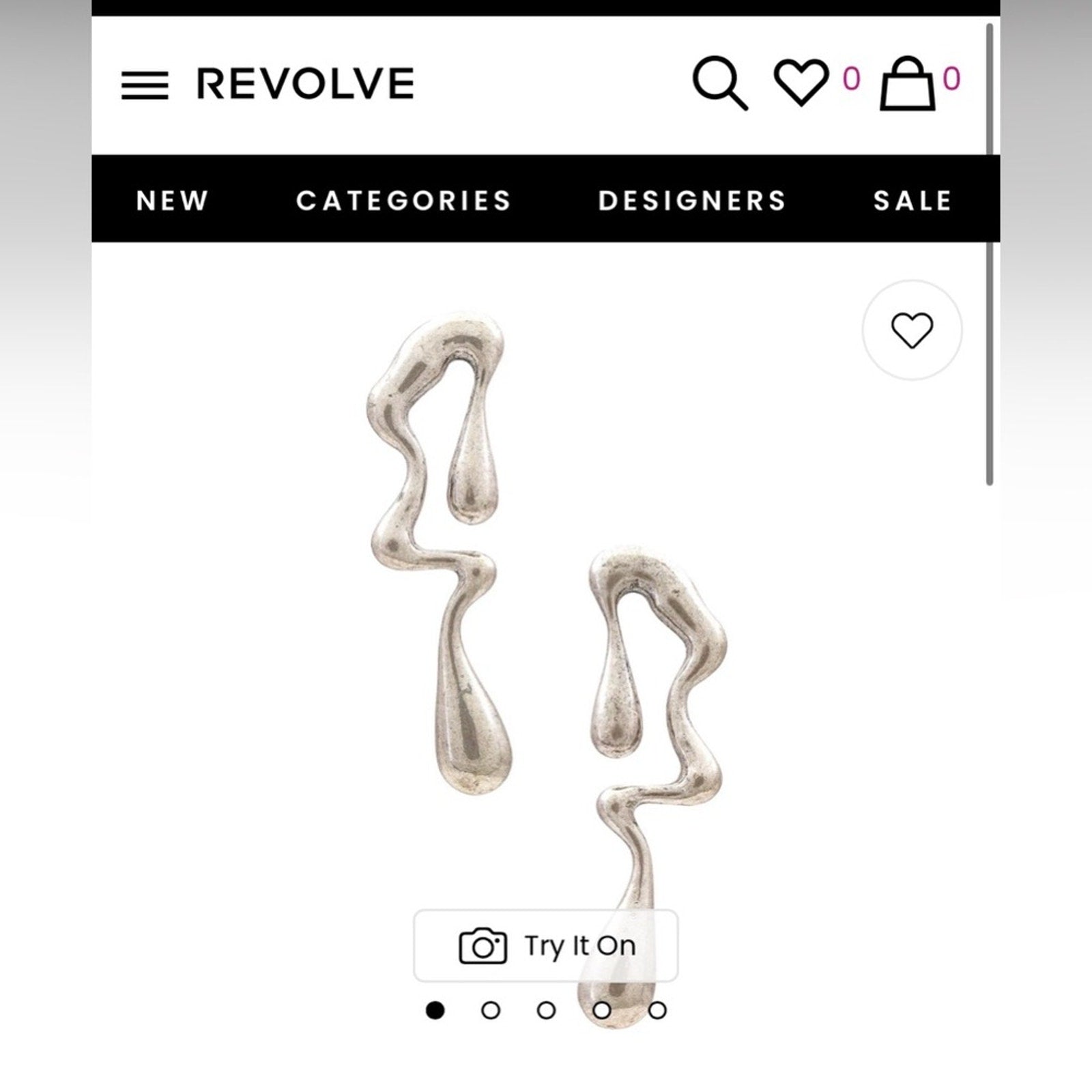Jump to the second product image dot
The width and height of the screenshot is (1092, 1092).
tap(491, 1010)
